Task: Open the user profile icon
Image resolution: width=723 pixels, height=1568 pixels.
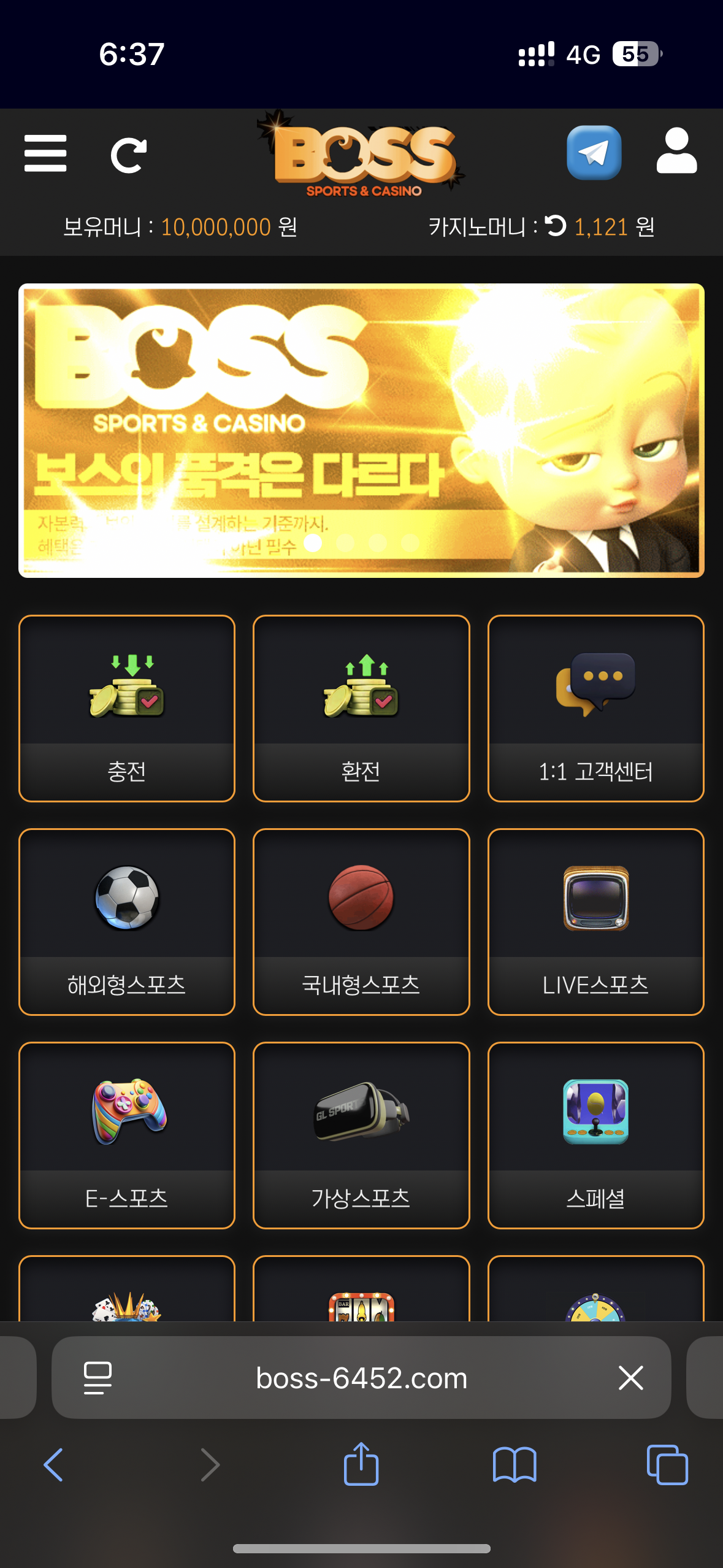Action: (x=676, y=152)
